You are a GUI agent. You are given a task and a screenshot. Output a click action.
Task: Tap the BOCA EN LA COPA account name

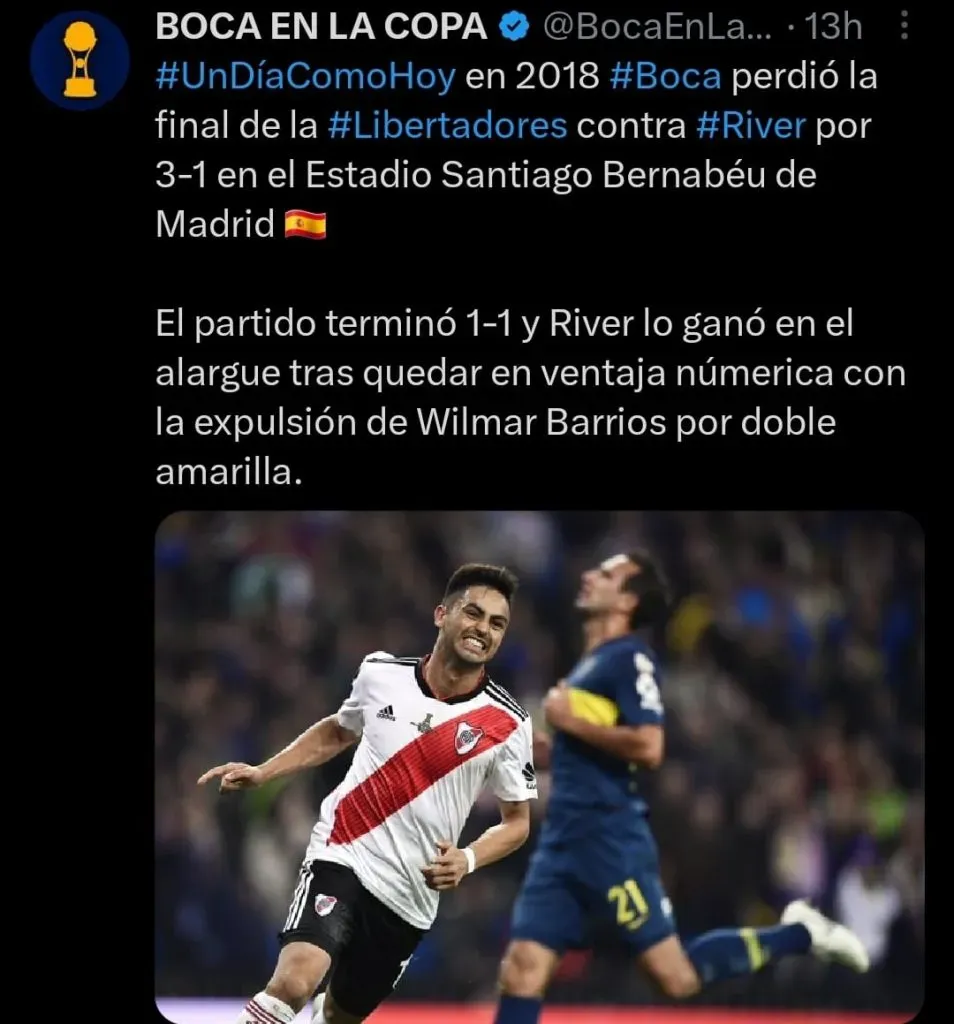click(x=322, y=28)
